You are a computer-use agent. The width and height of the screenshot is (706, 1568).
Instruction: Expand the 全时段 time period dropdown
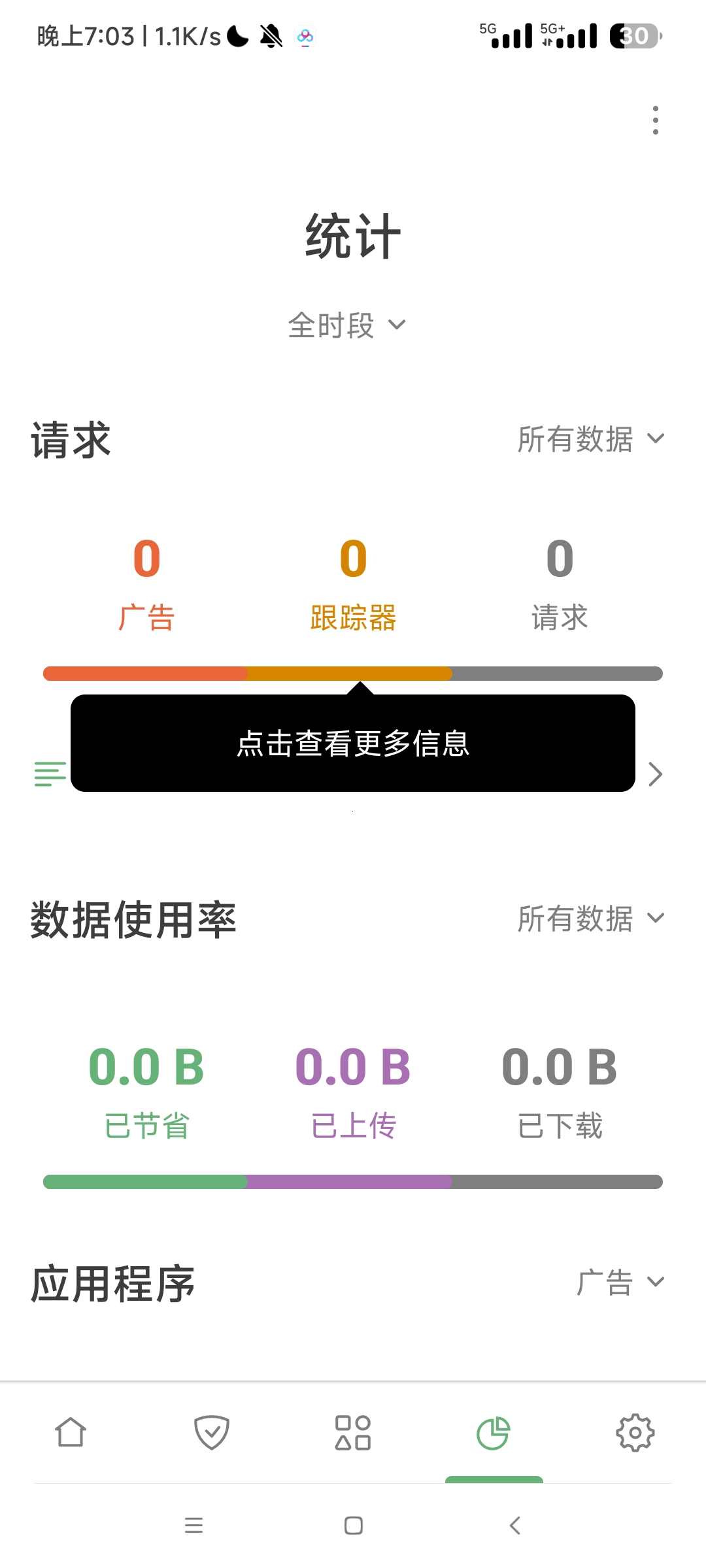[347, 325]
